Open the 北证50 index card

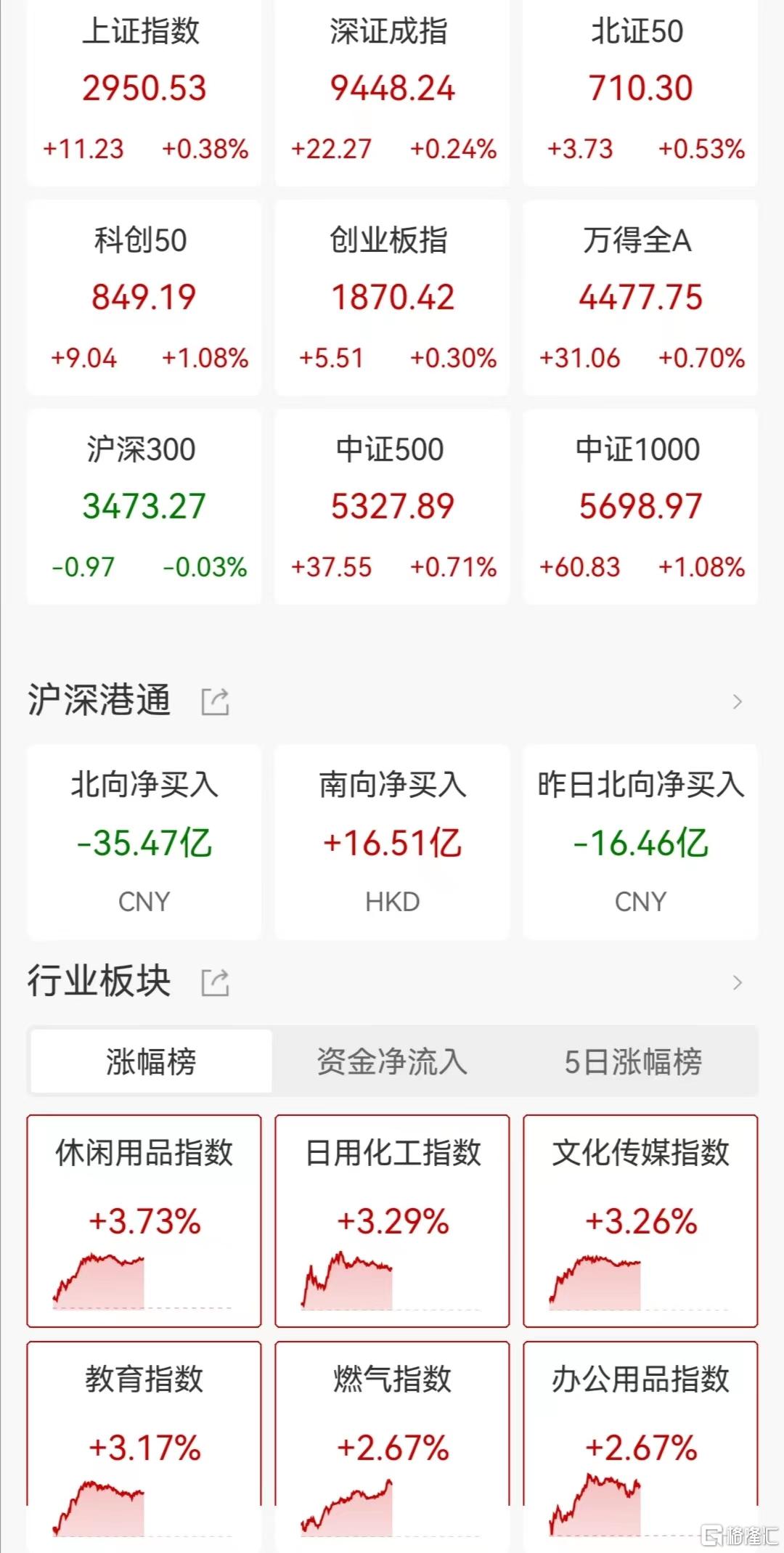coord(640,91)
